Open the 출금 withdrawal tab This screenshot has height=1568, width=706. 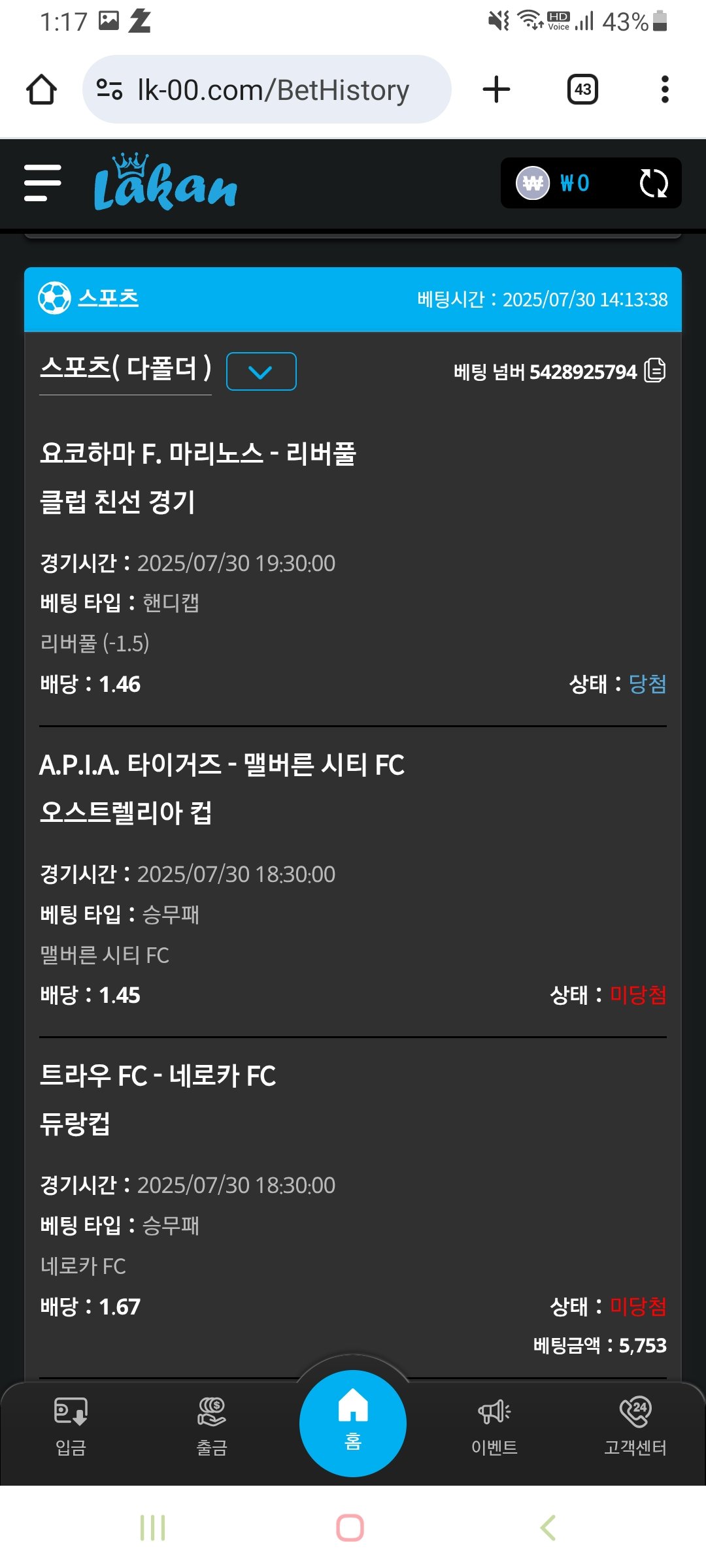pos(212,1426)
